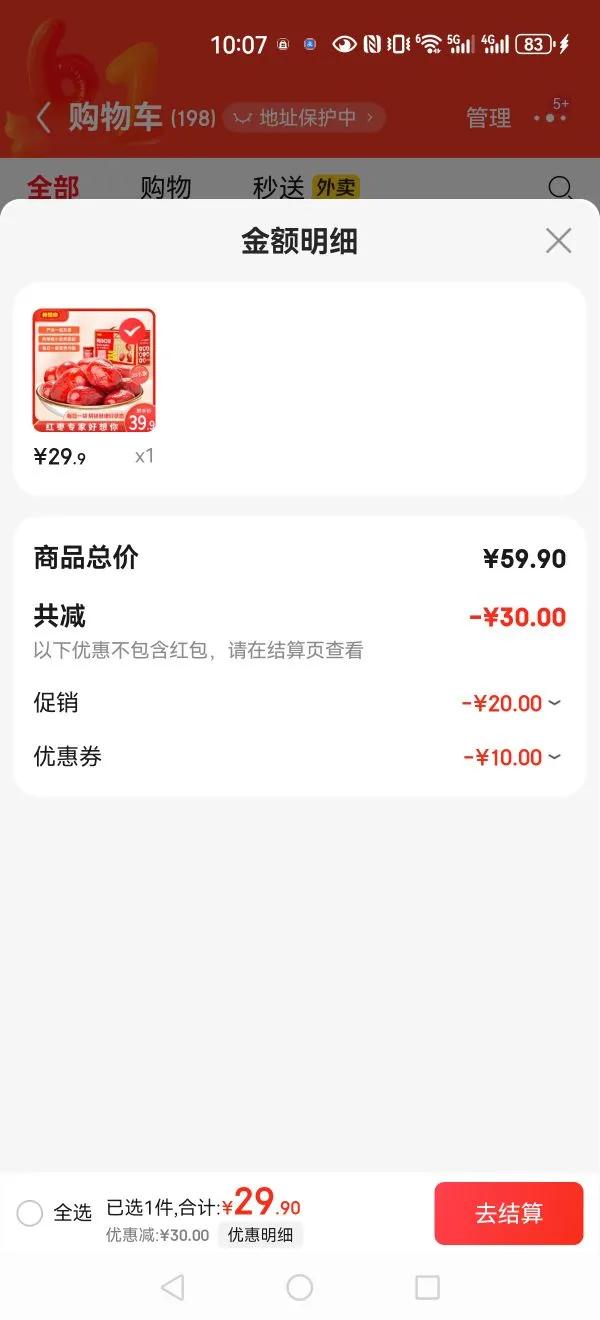Tap the 地址保护中 address chip
The width and height of the screenshot is (600, 1320).
pos(304,118)
